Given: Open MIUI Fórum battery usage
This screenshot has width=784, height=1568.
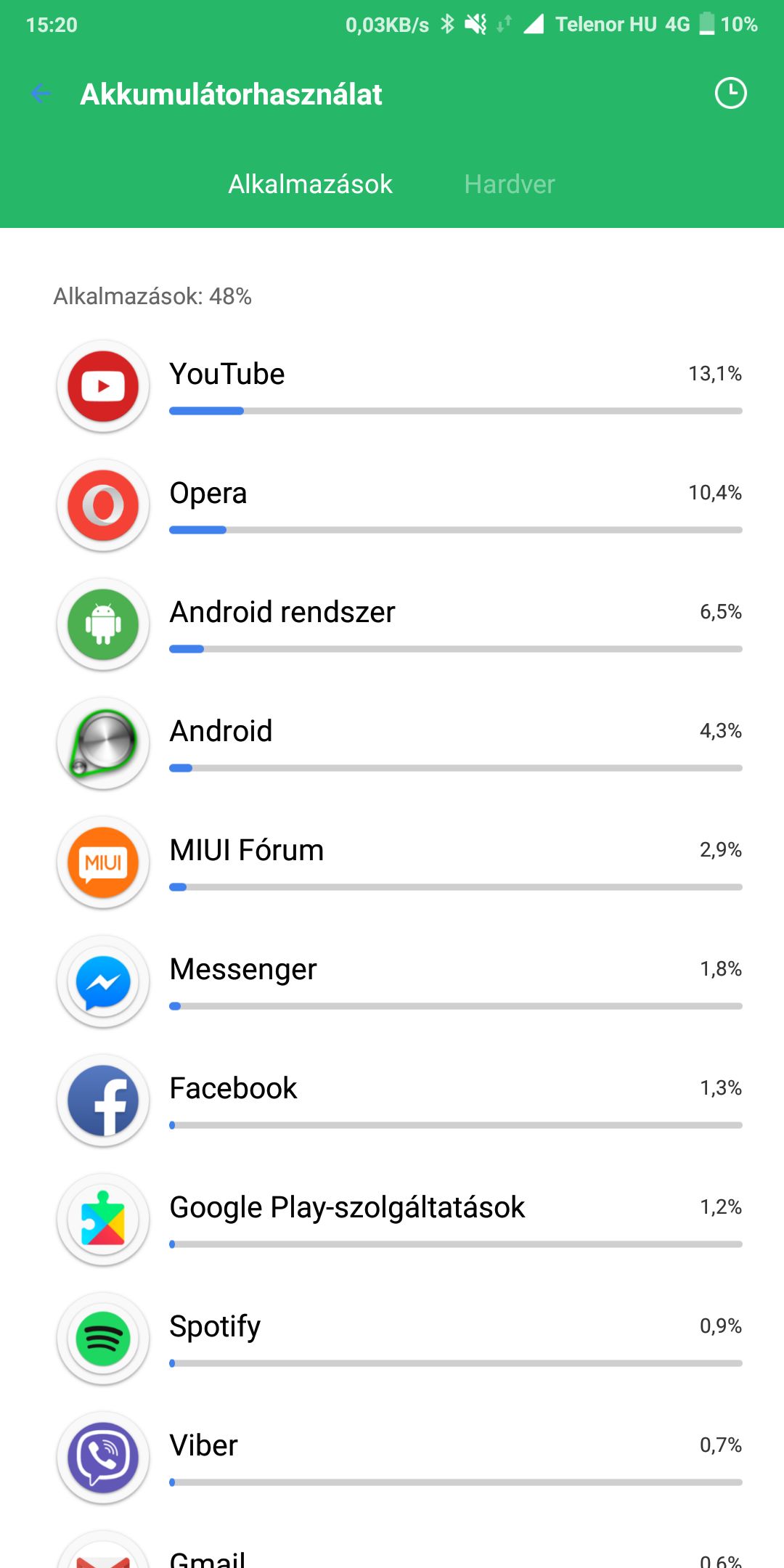Looking at the screenshot, I should coord(399,863).
